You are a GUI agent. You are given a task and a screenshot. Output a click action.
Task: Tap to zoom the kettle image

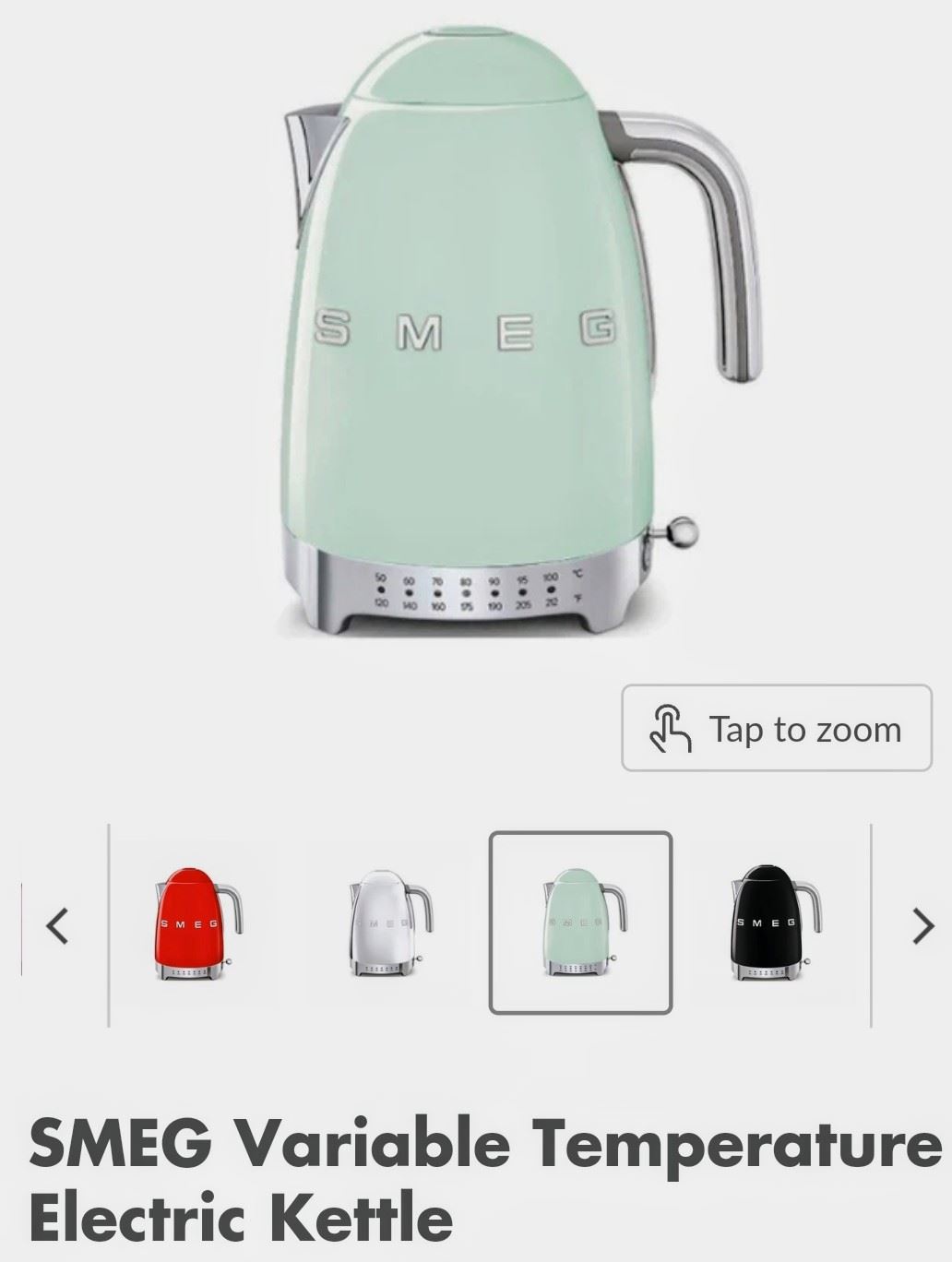tap(776, 728)
